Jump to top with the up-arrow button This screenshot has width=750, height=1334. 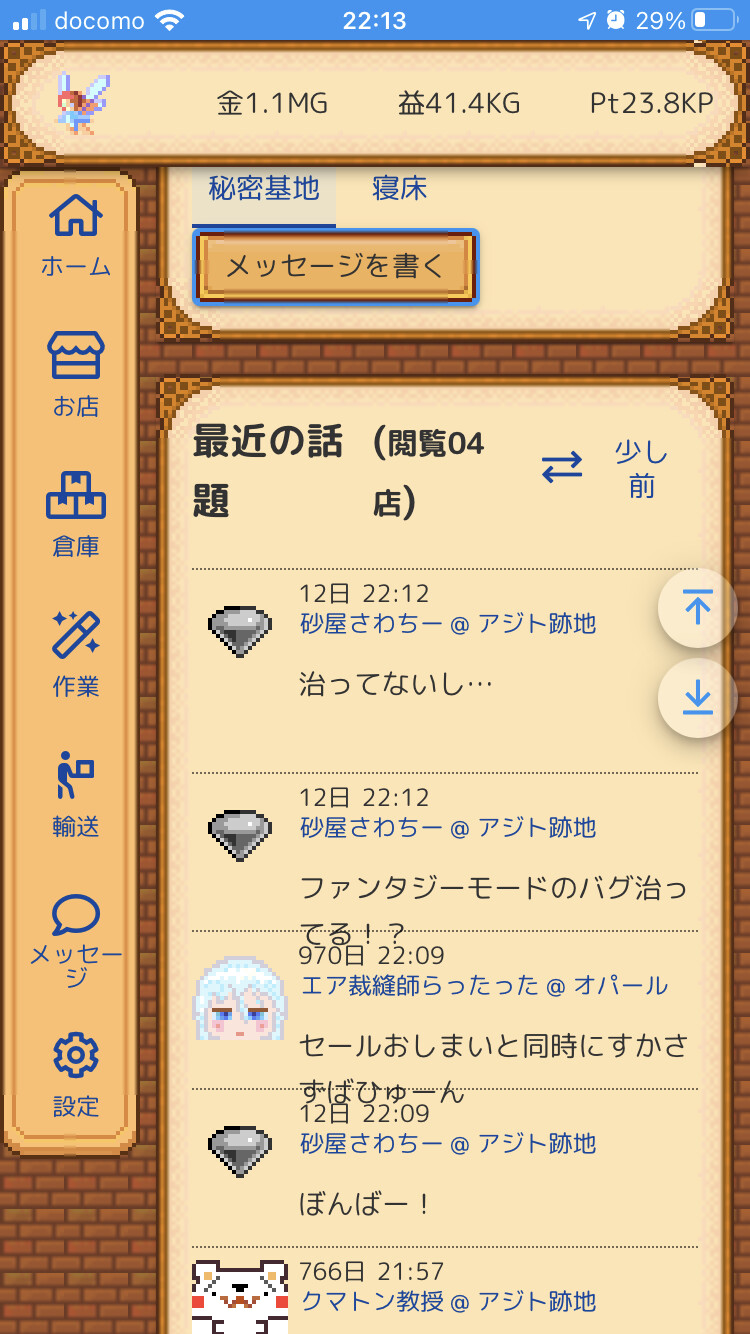[697, 607]
